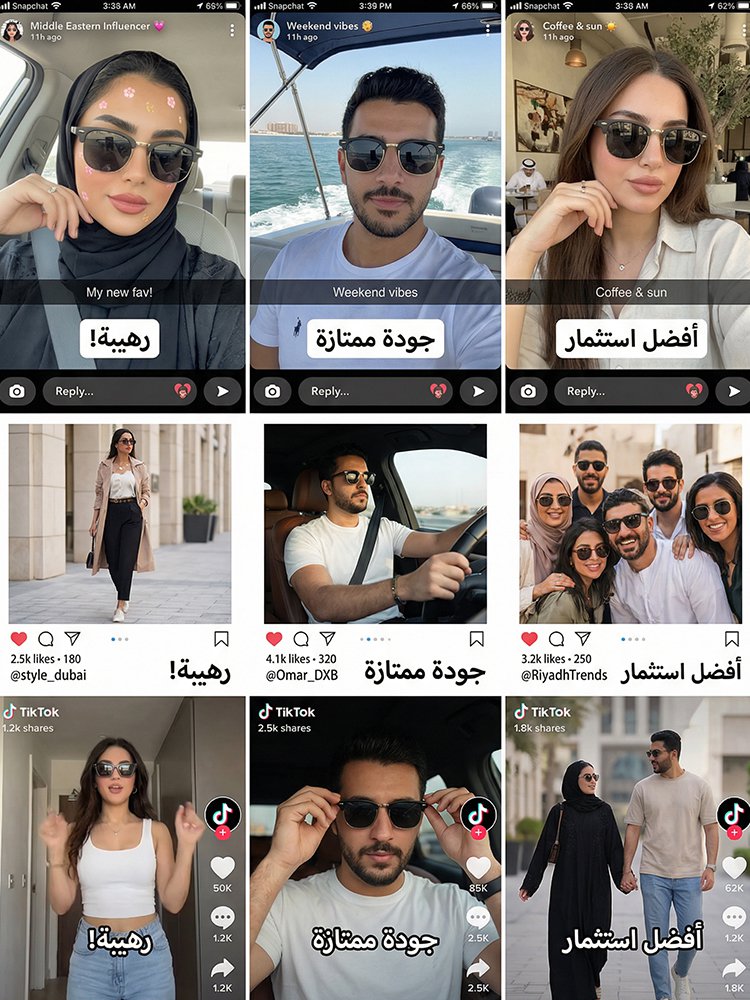Tap 'Snapchat' in the top status bar
Screen dimensions: 750x1000
pos(30,8)
